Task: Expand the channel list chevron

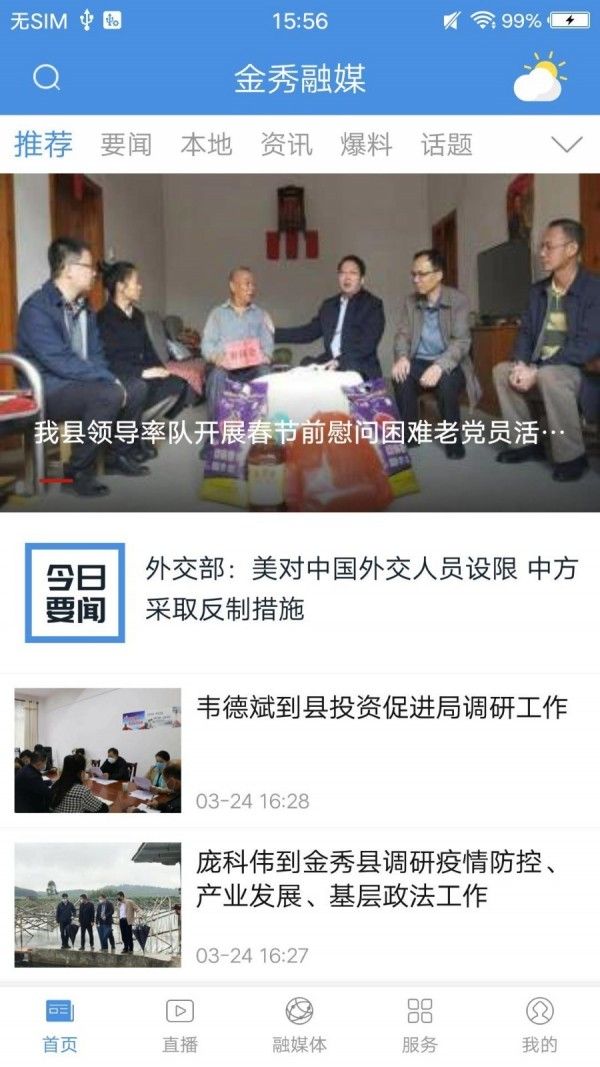Action: pyautogui.click(x=567, y=145)
